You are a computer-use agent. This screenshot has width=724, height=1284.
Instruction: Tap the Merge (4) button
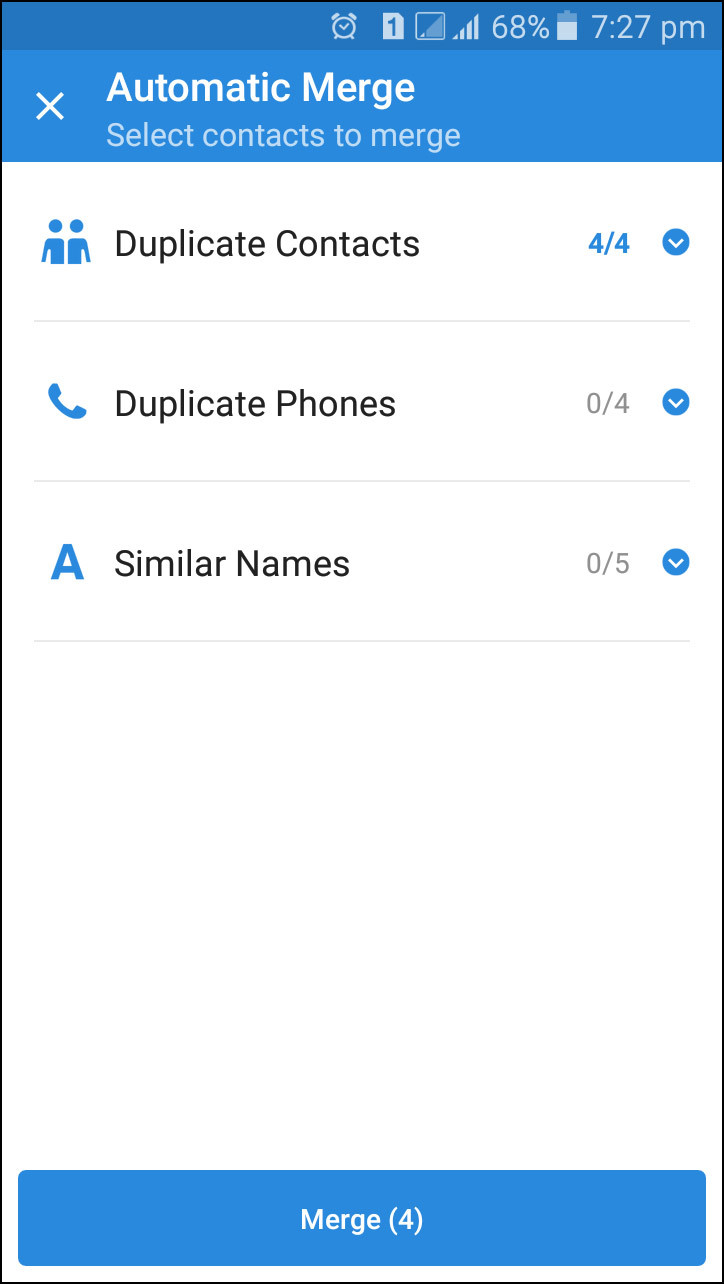[362, 1219]
